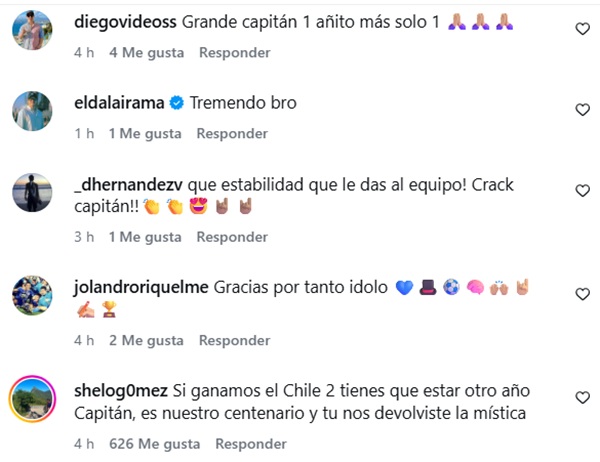Like jolandroriquelme's comment
This screenshot has width=600, height=462.
[x=582, y=294]
